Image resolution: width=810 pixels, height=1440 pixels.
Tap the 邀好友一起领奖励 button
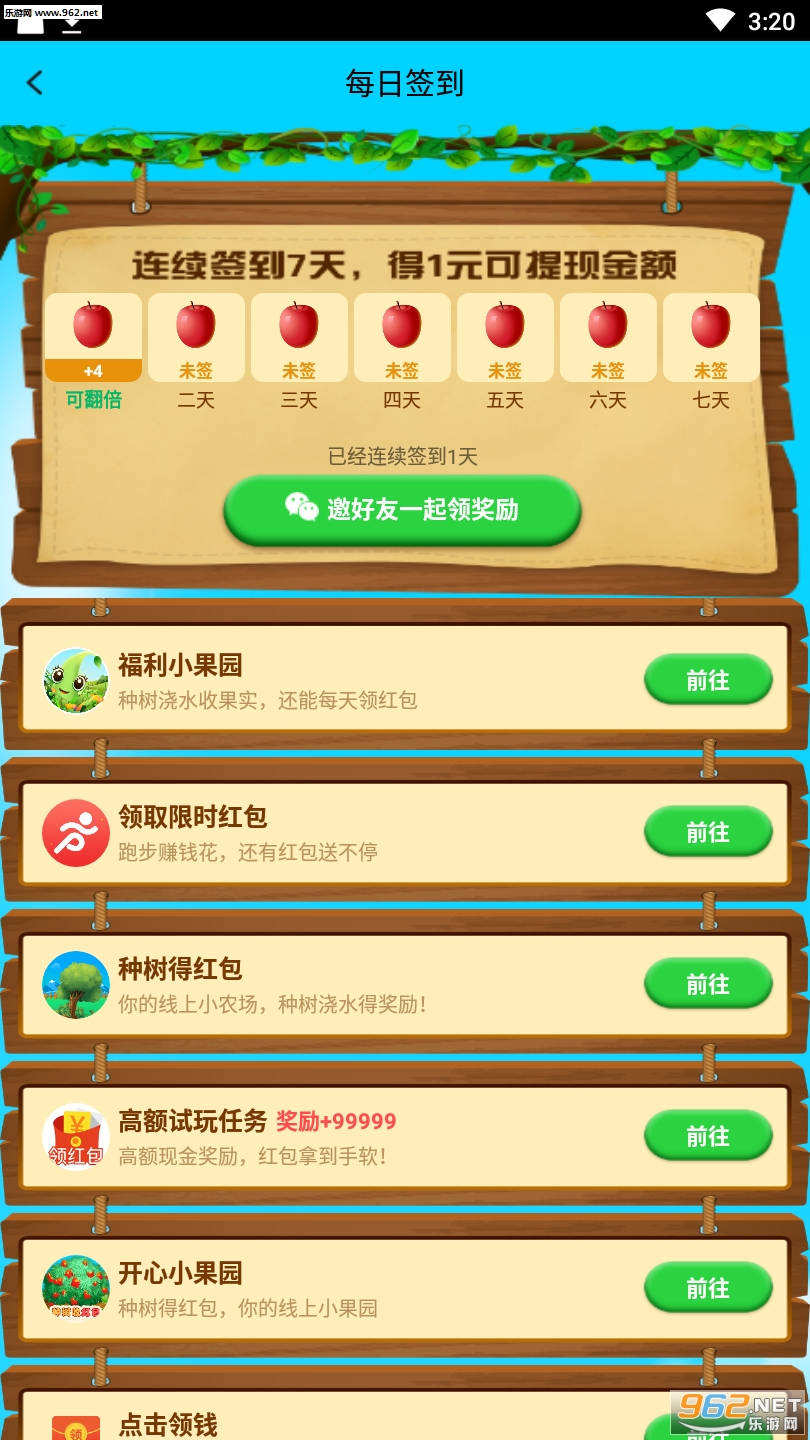pos(402,510)
